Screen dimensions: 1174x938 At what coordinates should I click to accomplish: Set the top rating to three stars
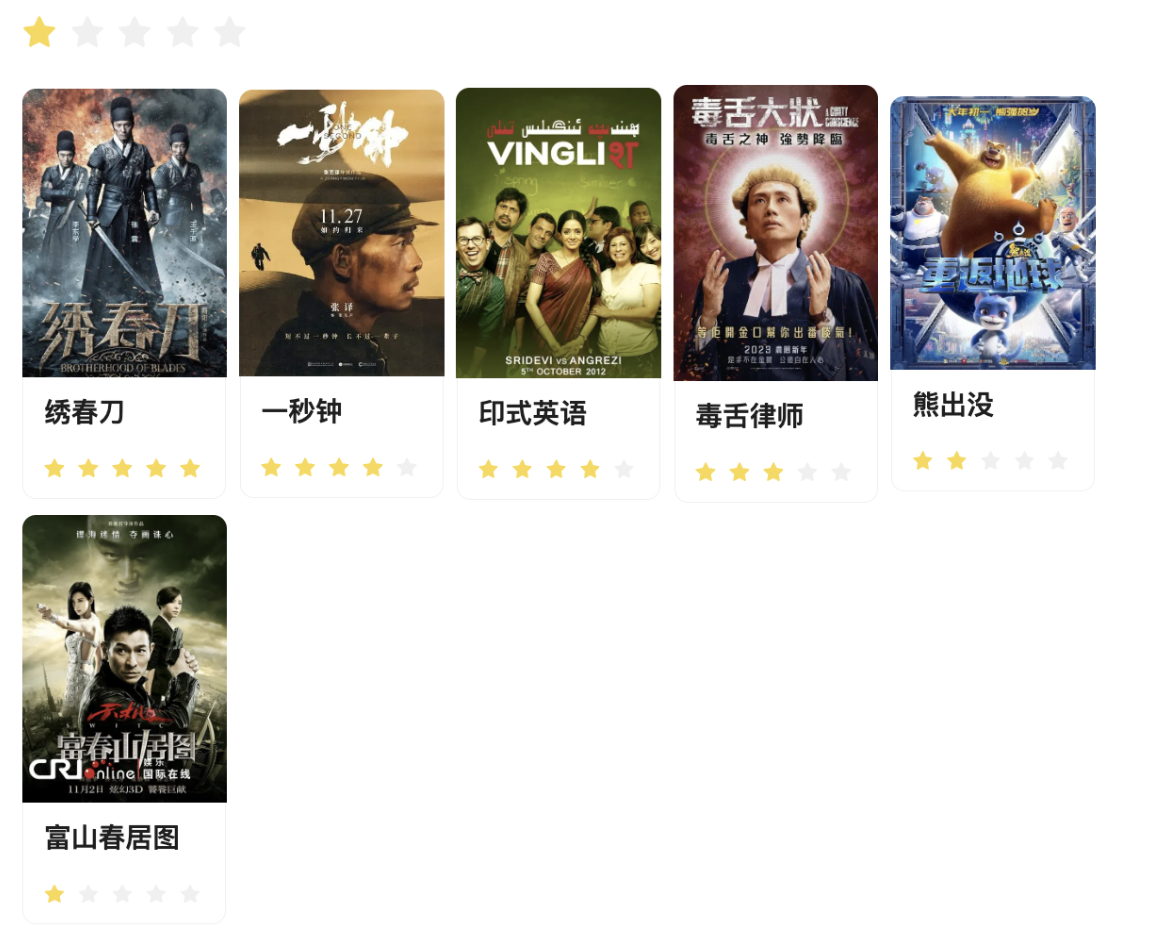coord(135,32)
